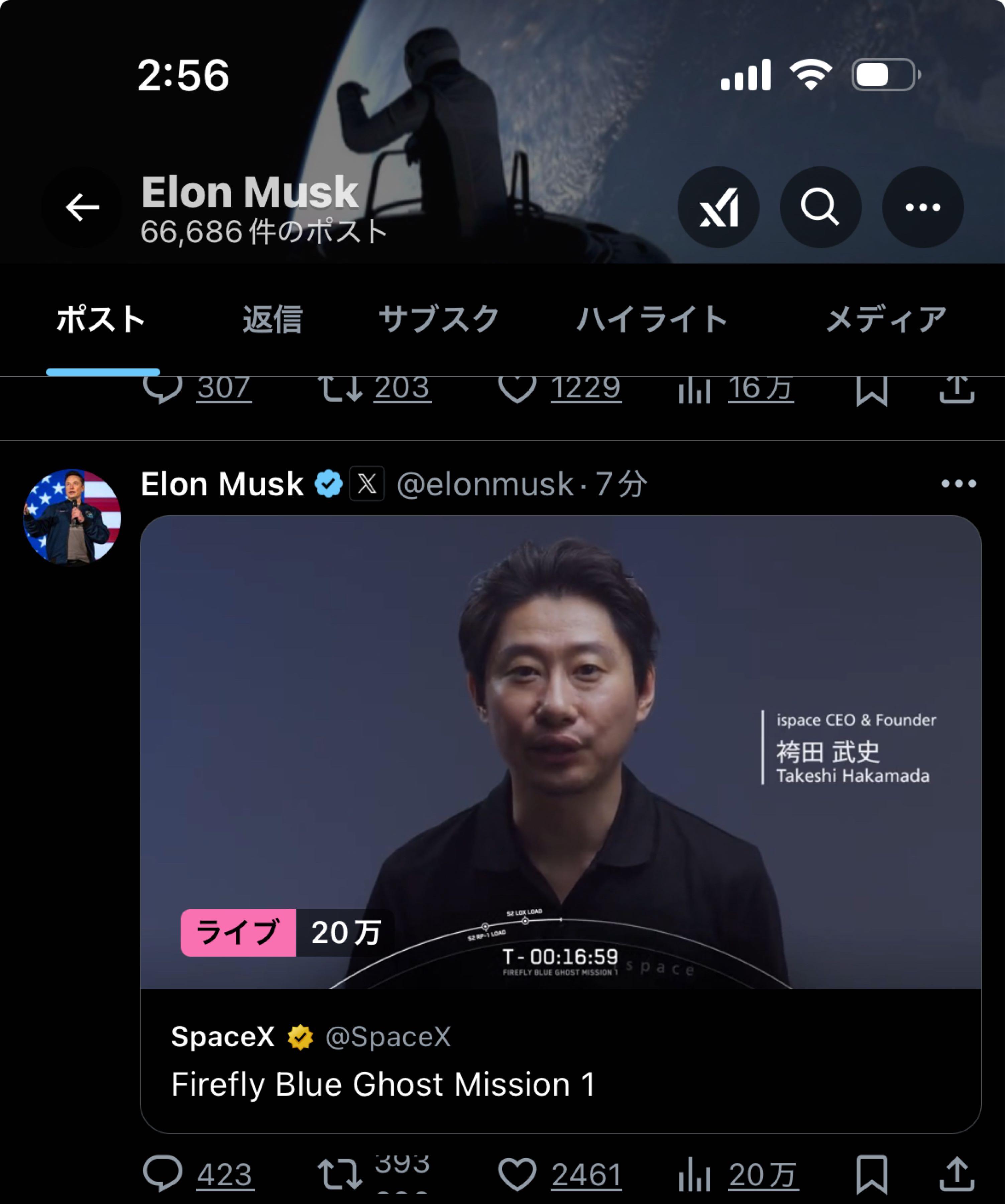Image resolution: width=1005 pixels, height=1204 pixels.
Task: Switch to the ハイライト tab
Action: click(x=652, y=319)
